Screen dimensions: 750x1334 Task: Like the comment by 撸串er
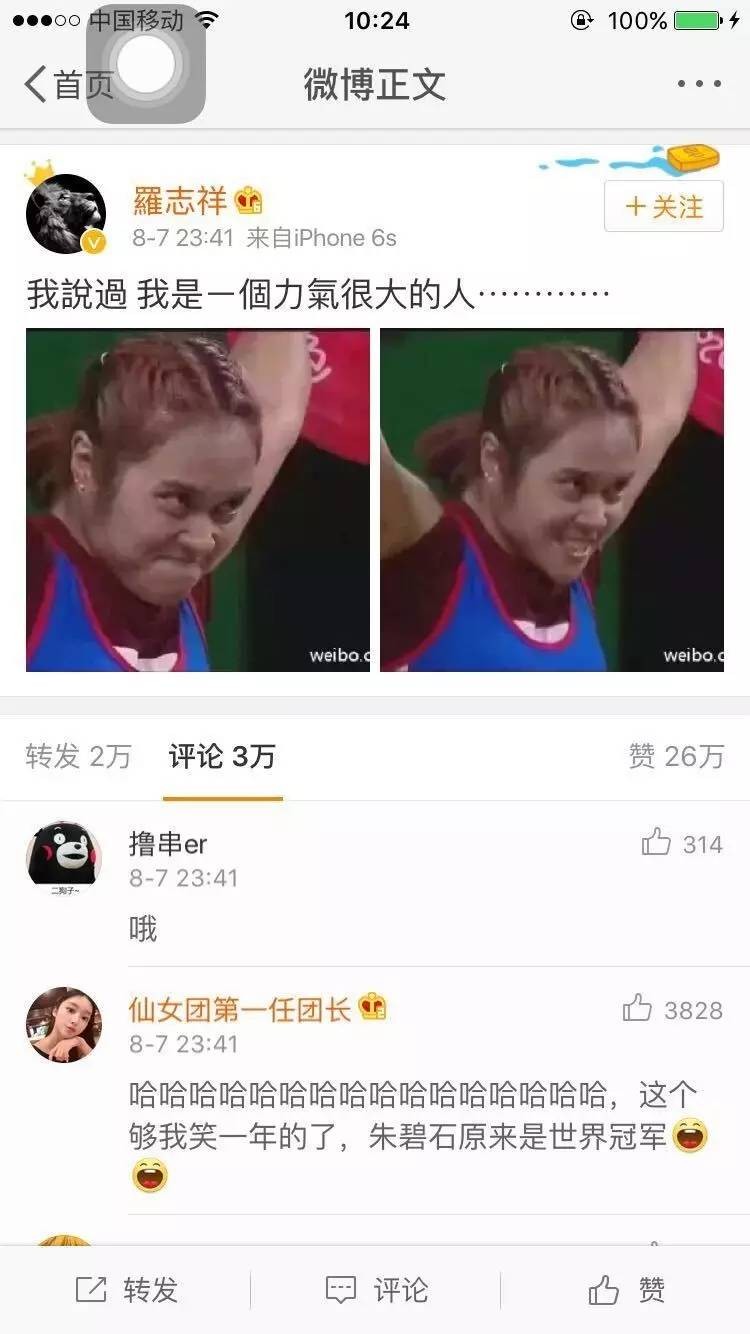(682, 844)
